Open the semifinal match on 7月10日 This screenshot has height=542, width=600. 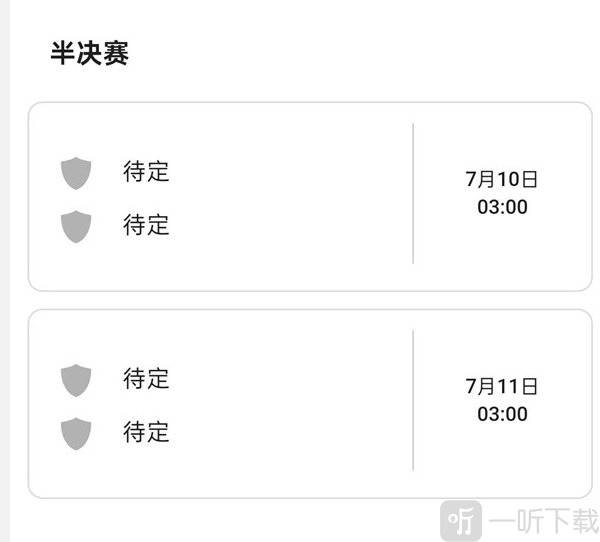point(310,196)
